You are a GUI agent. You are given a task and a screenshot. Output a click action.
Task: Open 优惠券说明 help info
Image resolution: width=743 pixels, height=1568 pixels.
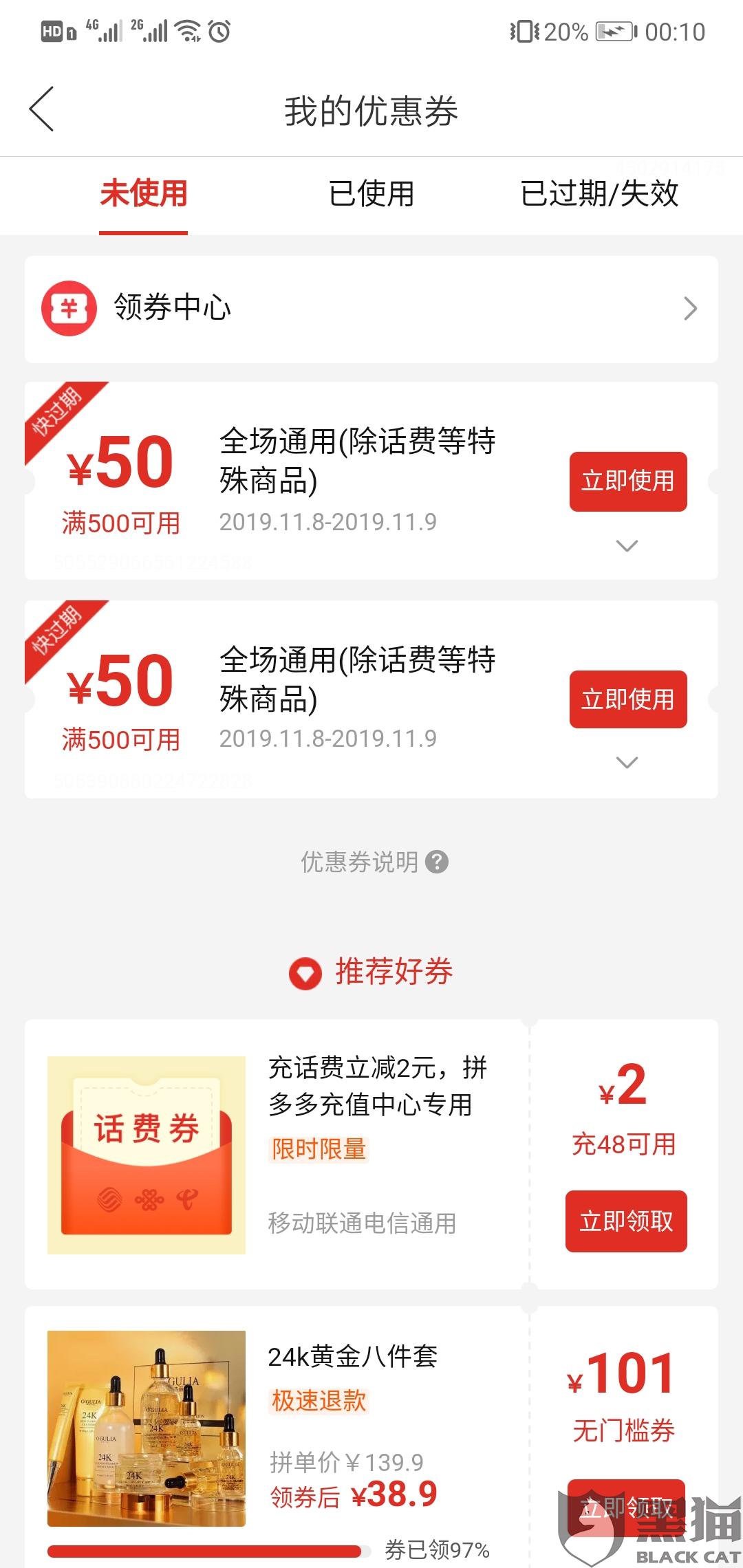[x=374, y=862]
